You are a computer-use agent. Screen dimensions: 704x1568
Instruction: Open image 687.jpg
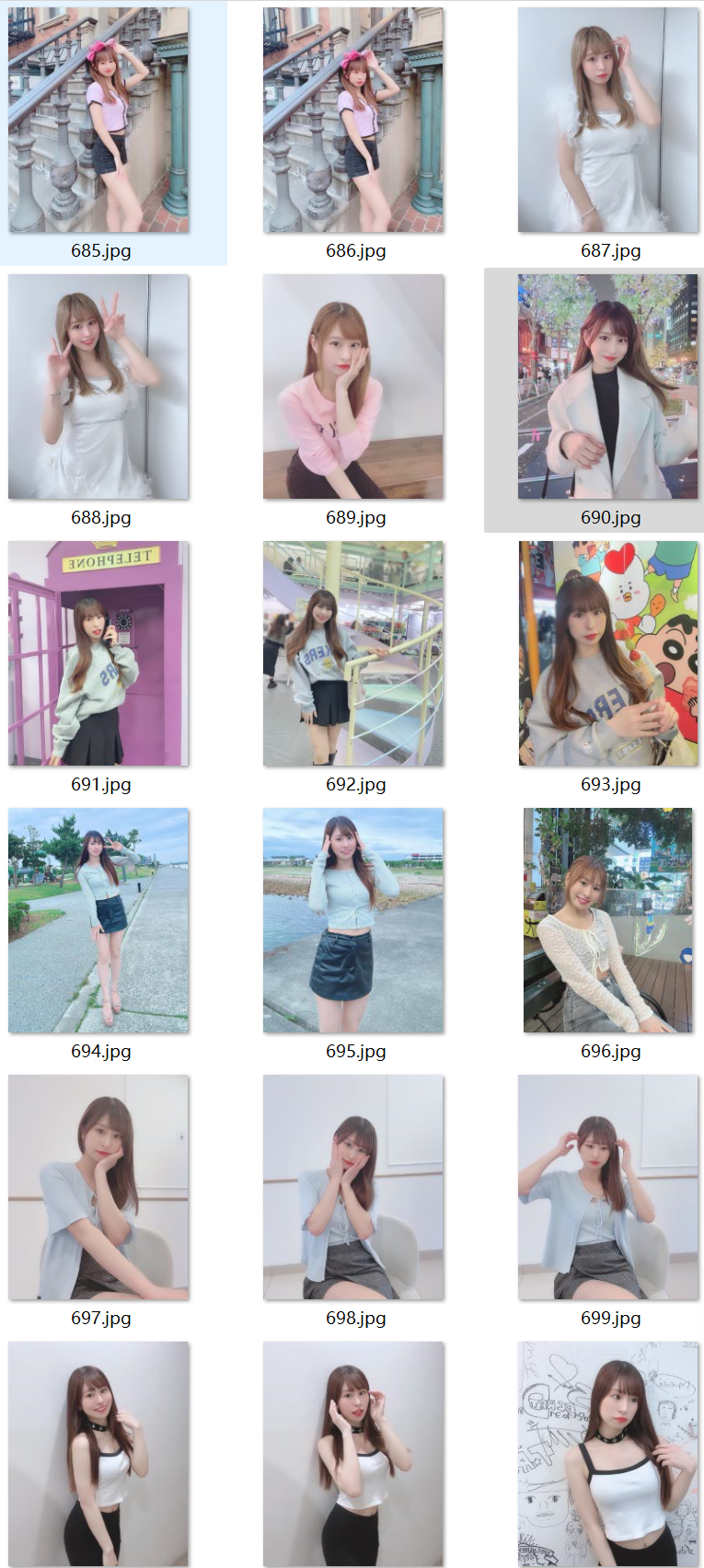pyautogui.click(x=608, y=120)
